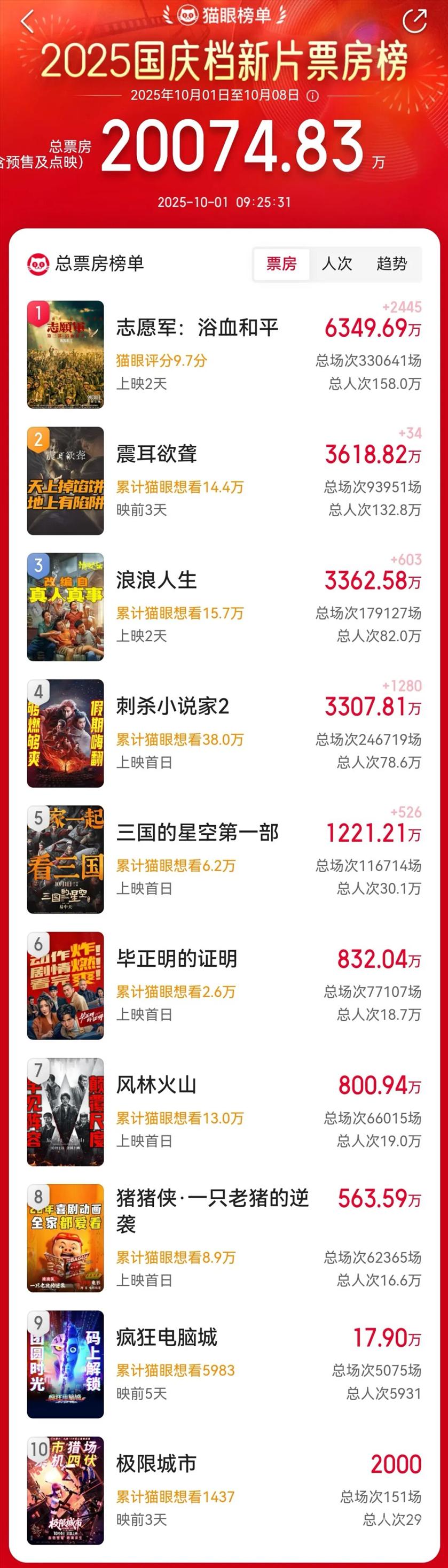
Task: Open 刺杀小说家2 in the ranking
Action: click(172, 706)
